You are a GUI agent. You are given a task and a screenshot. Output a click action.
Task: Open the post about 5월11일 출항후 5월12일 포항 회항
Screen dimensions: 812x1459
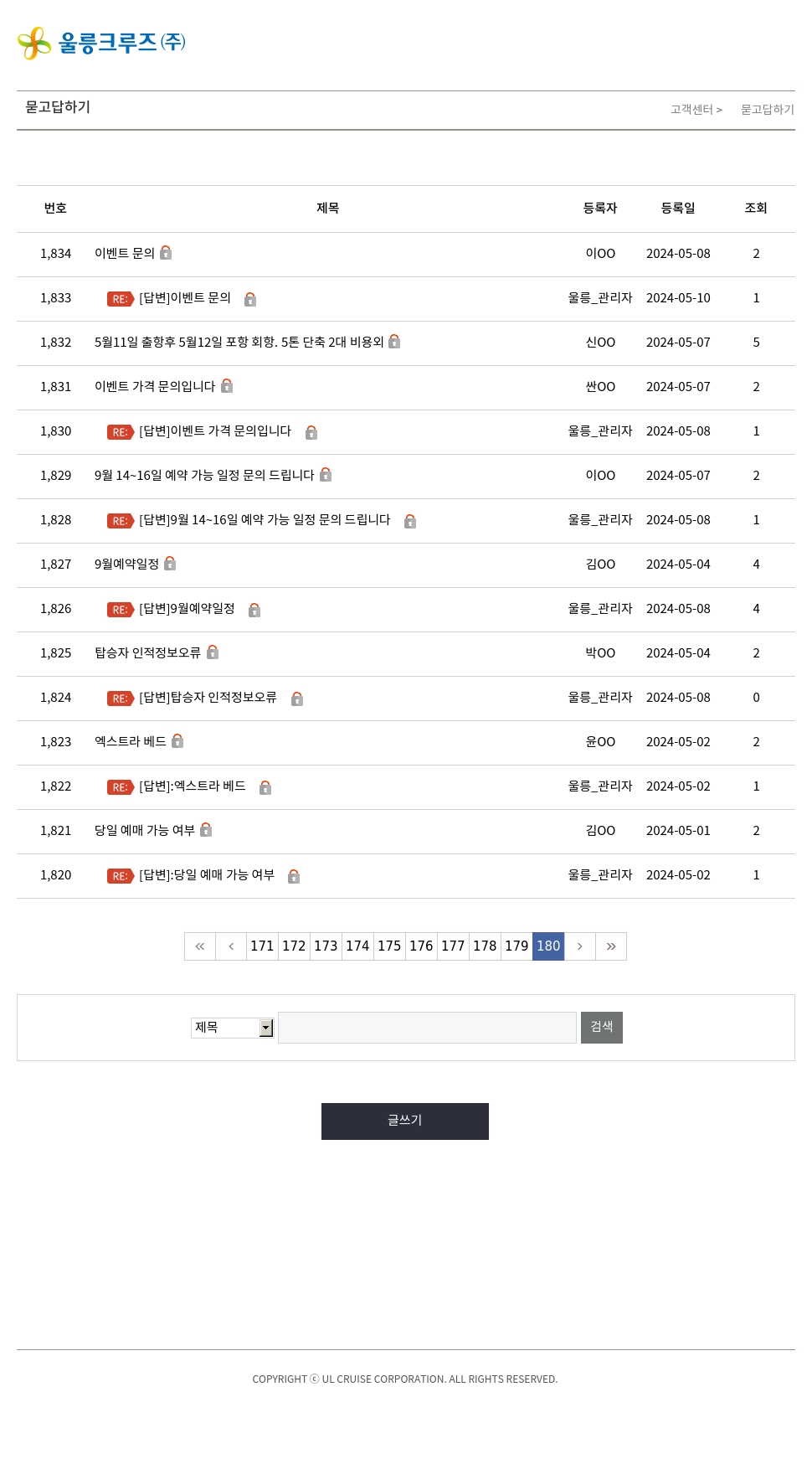[239, 342]
